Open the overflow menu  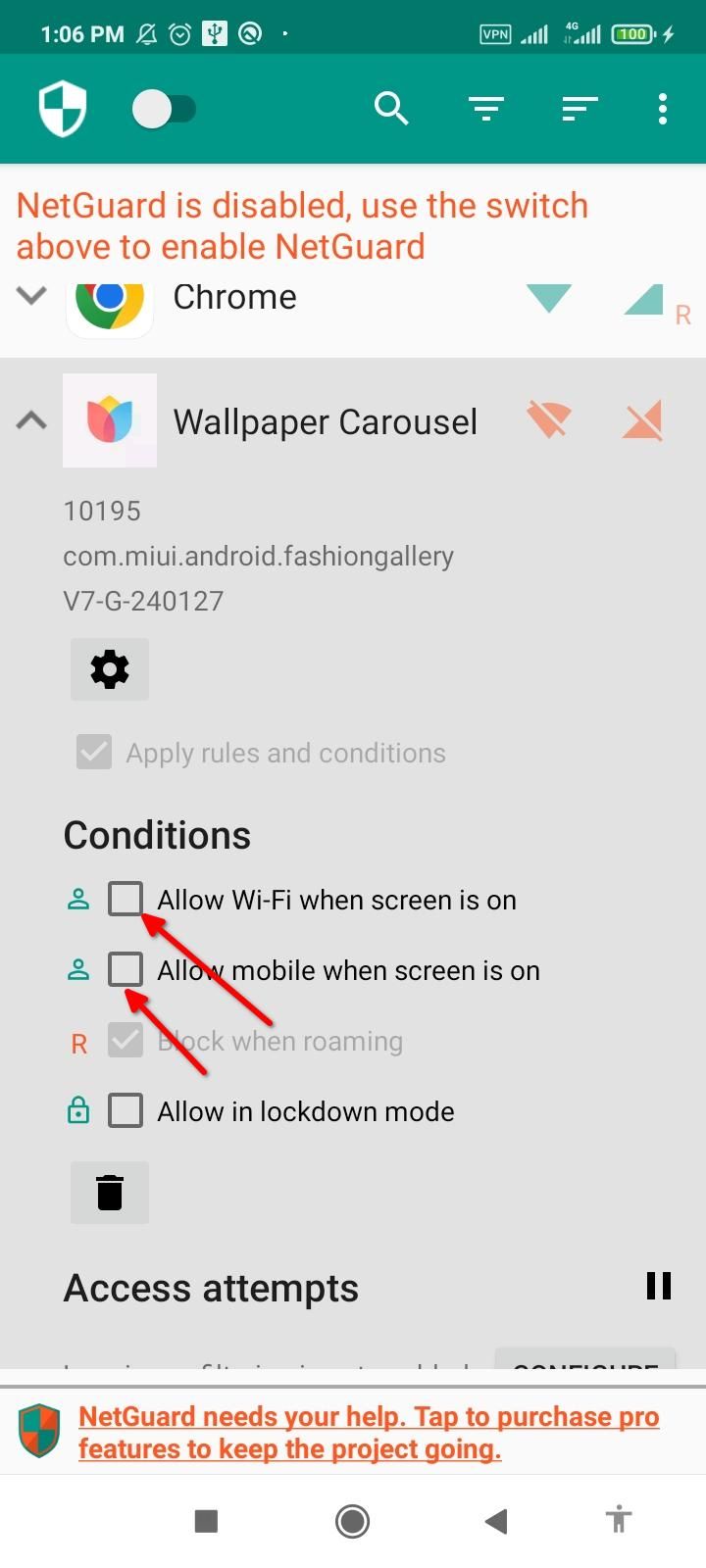[663, 109]
